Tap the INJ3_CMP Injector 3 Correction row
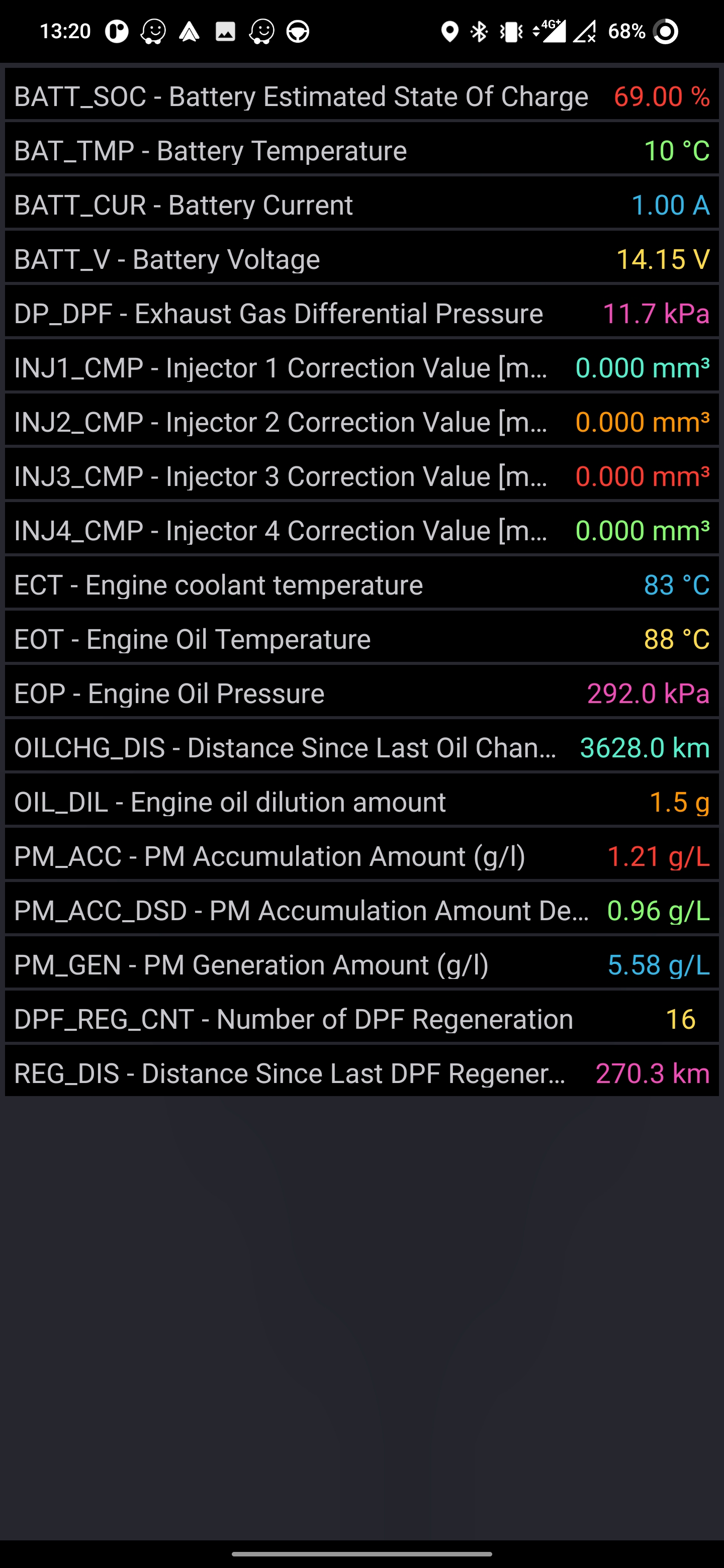This screenshot has height=1568, width=724. (x=361, y=475)
